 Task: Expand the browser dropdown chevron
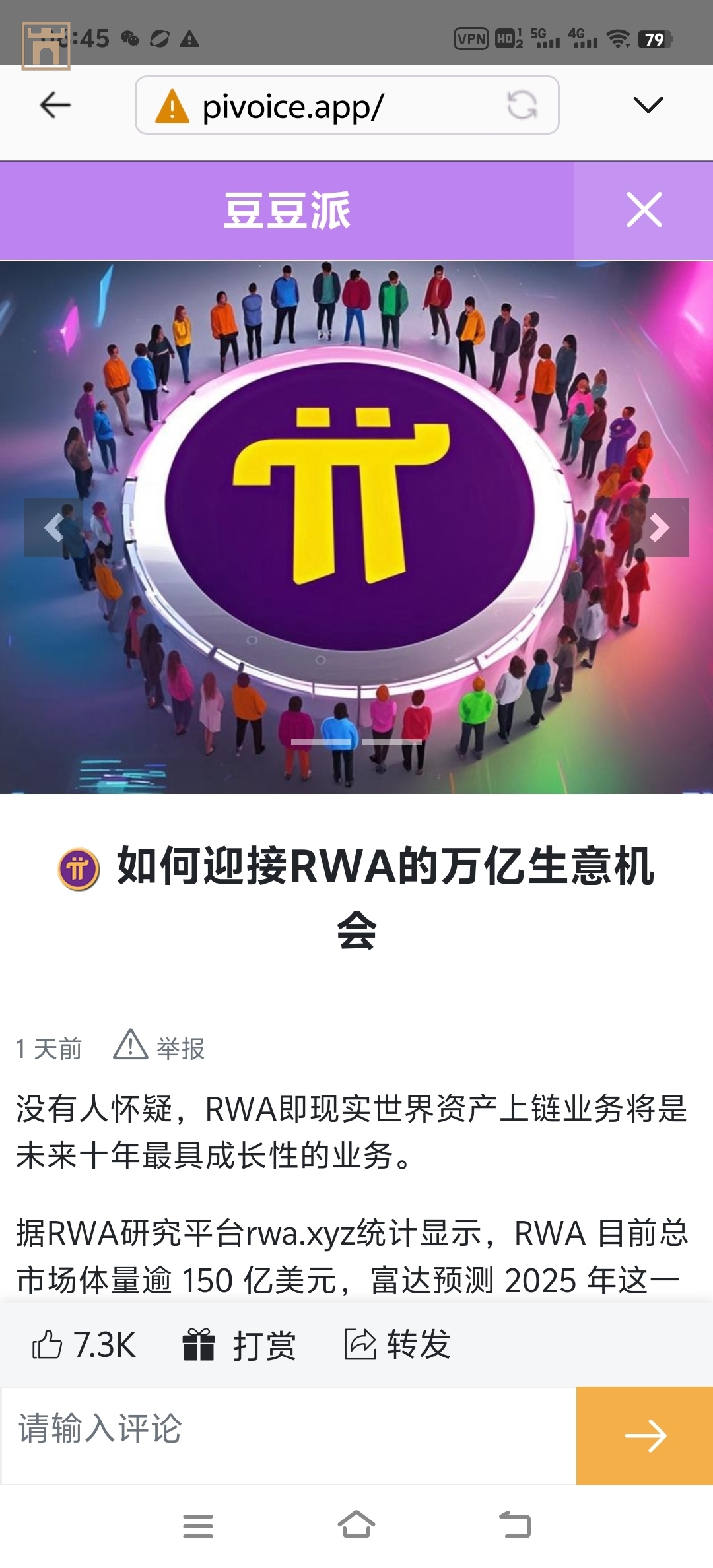coord(647,105)
